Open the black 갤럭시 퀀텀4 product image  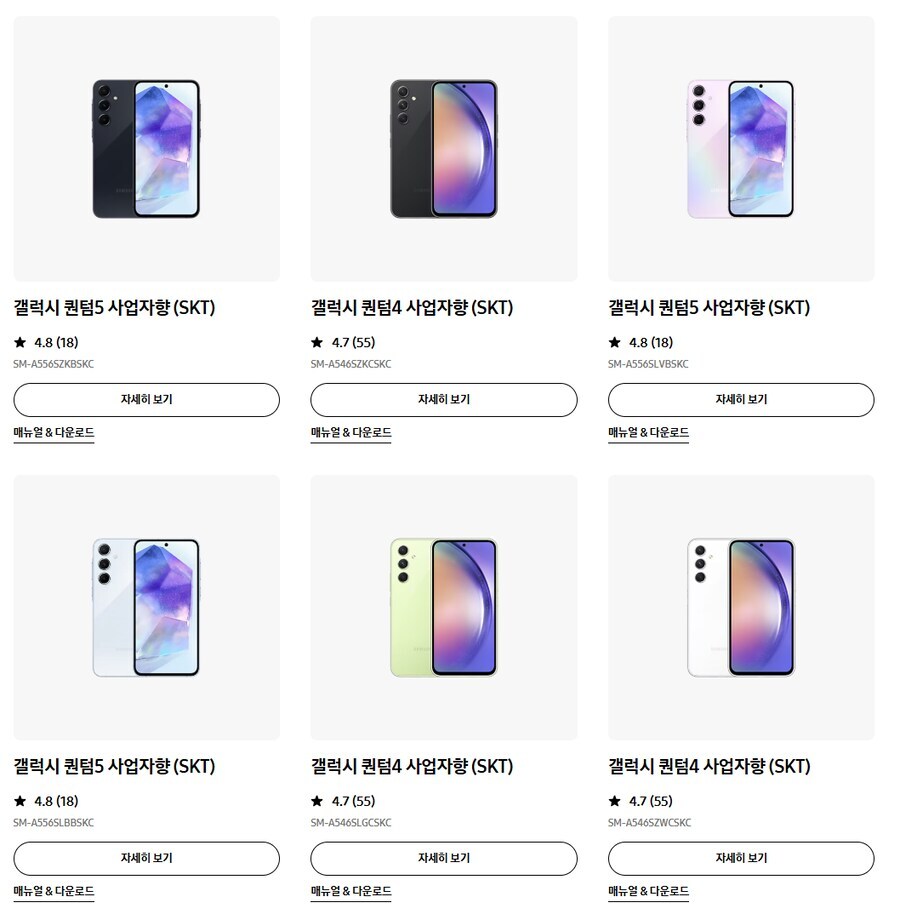[443, 149]
